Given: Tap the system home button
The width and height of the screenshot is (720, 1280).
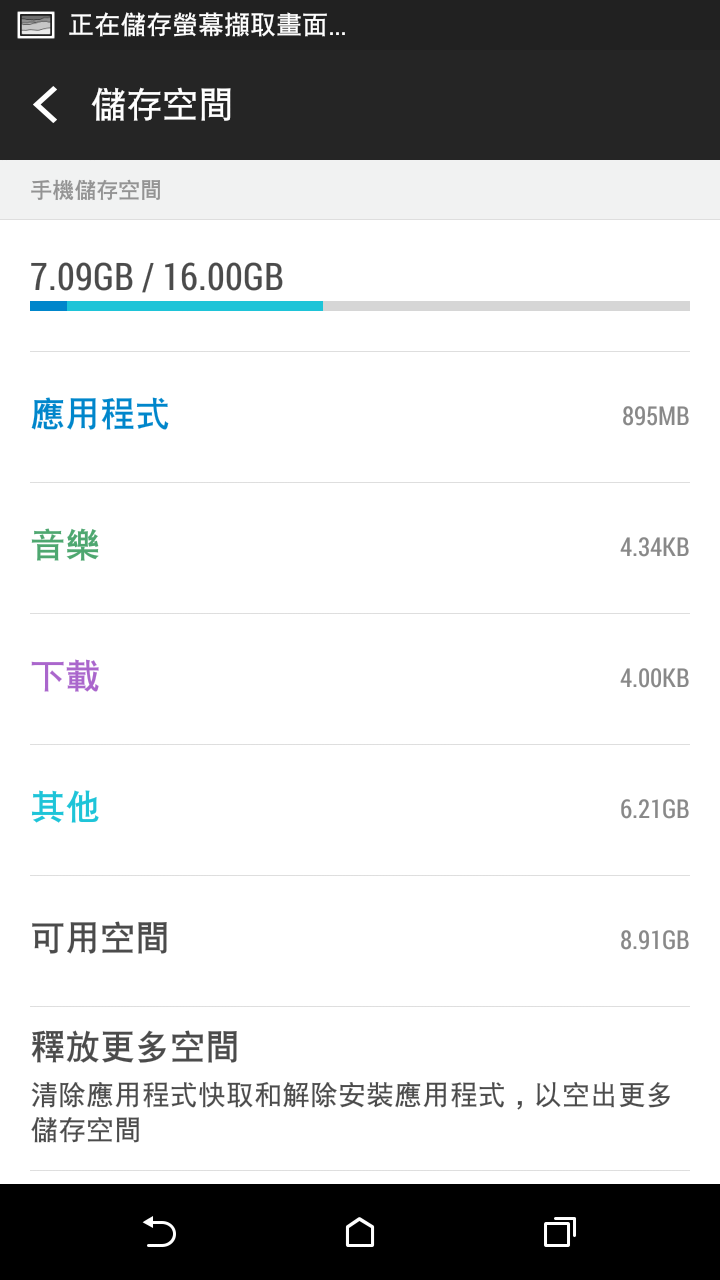Looking at the screenshot, I should point(360,1232).
